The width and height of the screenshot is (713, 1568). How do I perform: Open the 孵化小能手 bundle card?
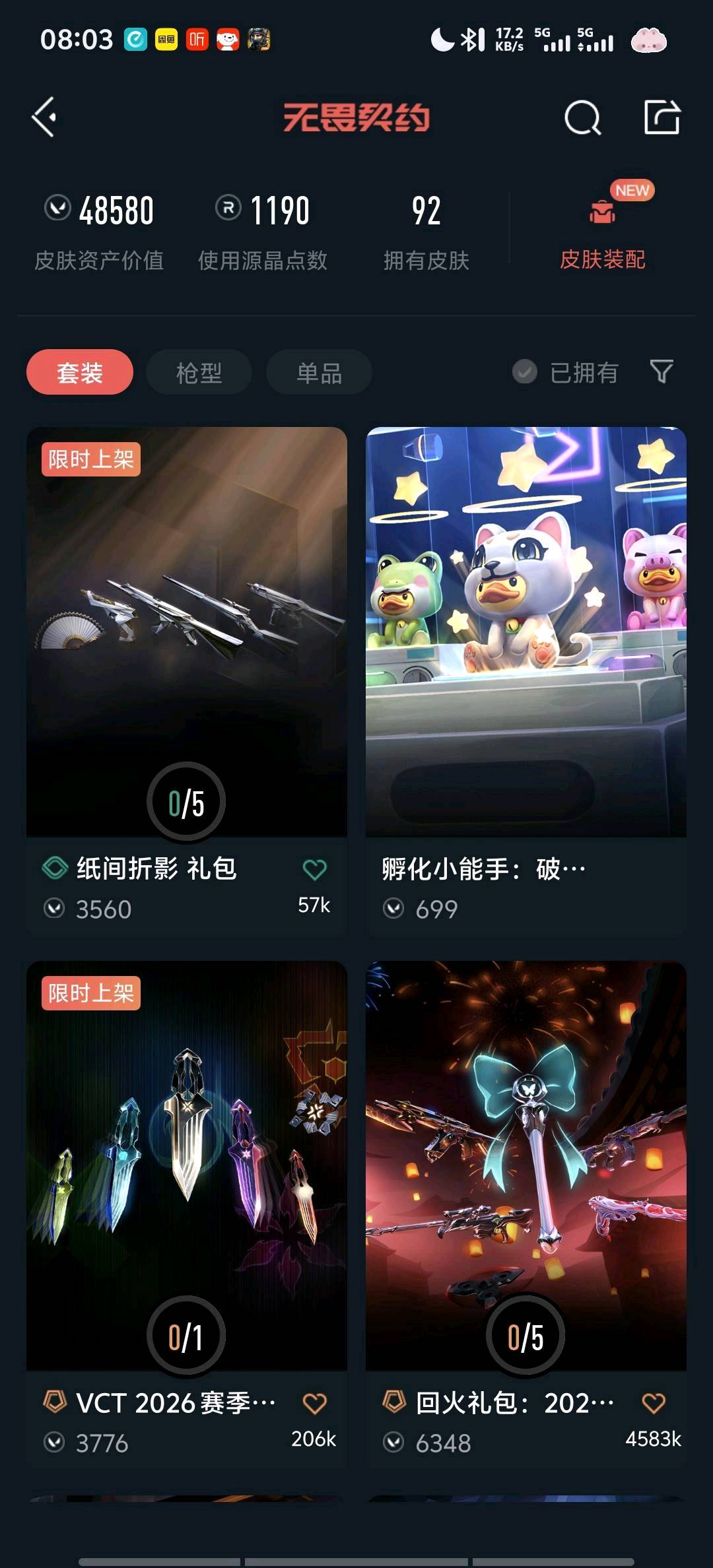(x=526, y=632)
